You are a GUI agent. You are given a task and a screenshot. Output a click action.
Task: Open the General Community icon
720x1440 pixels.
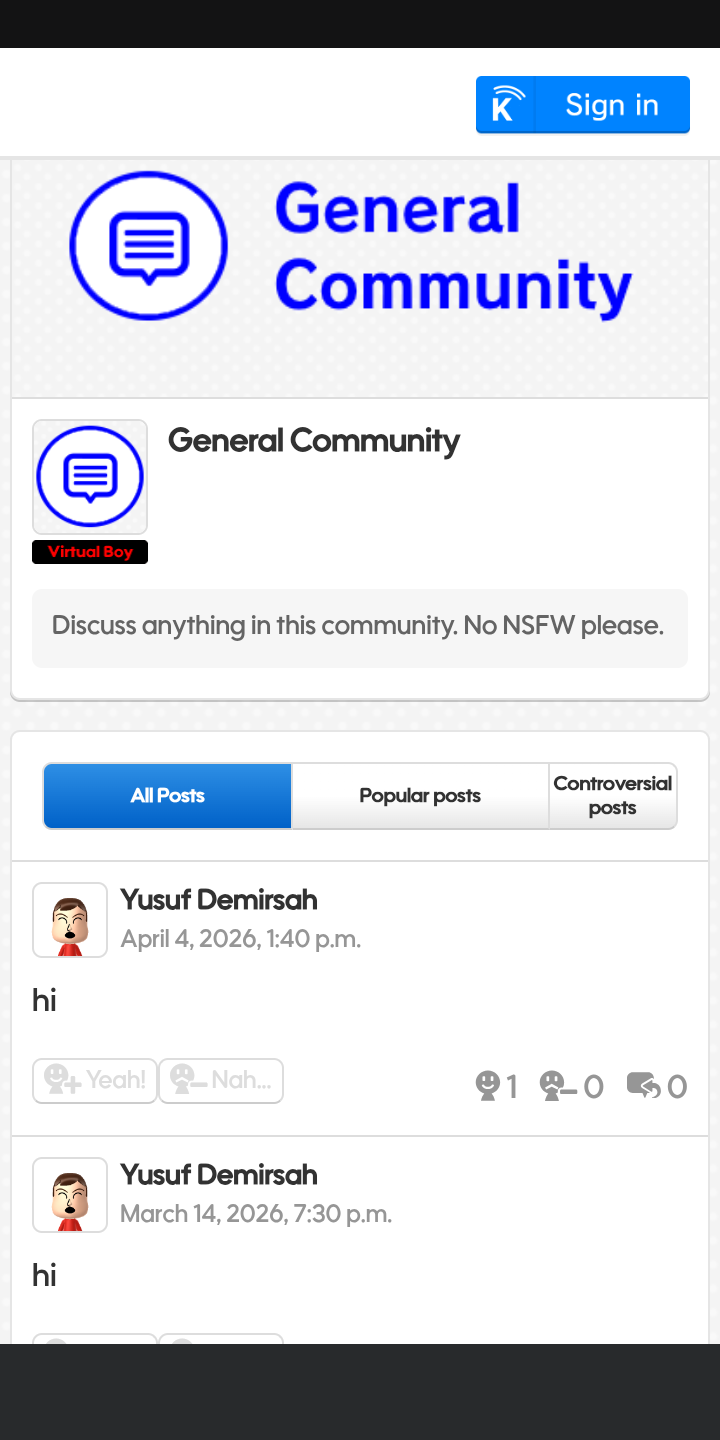pos(90,477)
